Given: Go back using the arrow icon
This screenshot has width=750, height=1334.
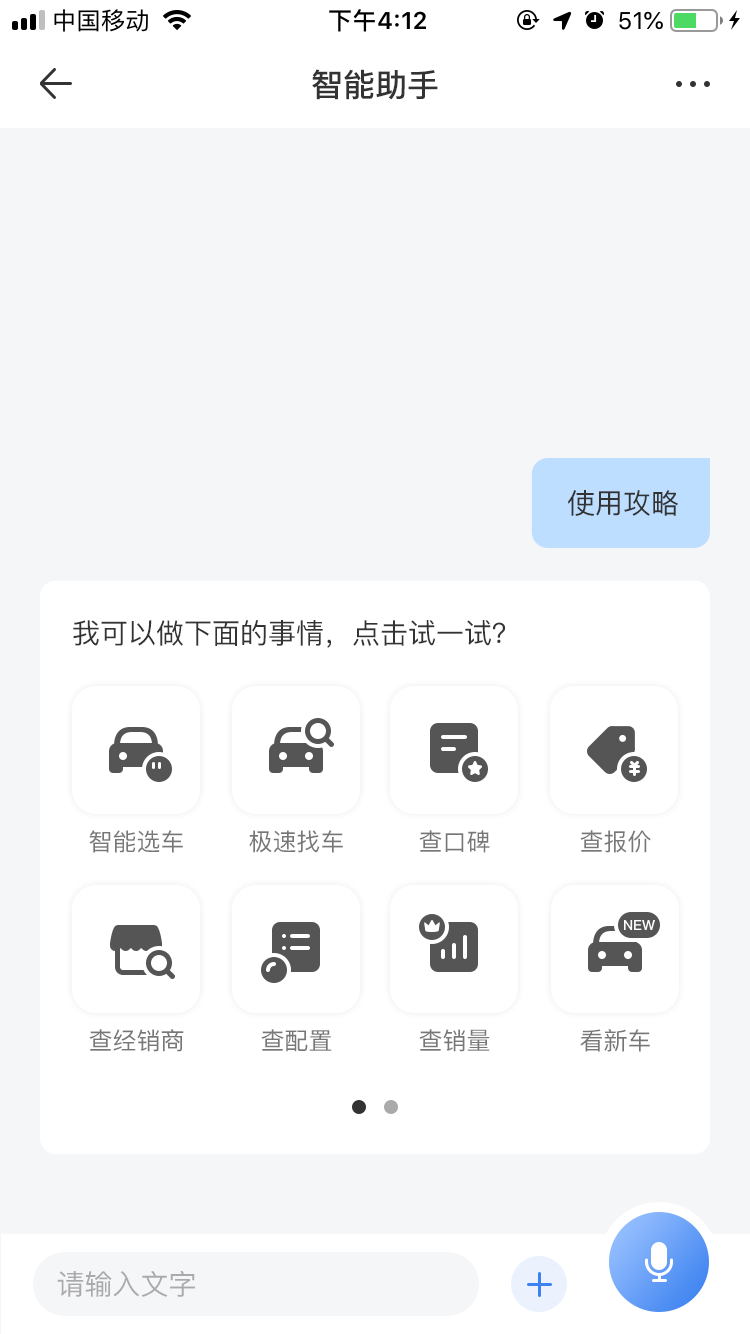Looking at the screenshot, I should 56,84.
